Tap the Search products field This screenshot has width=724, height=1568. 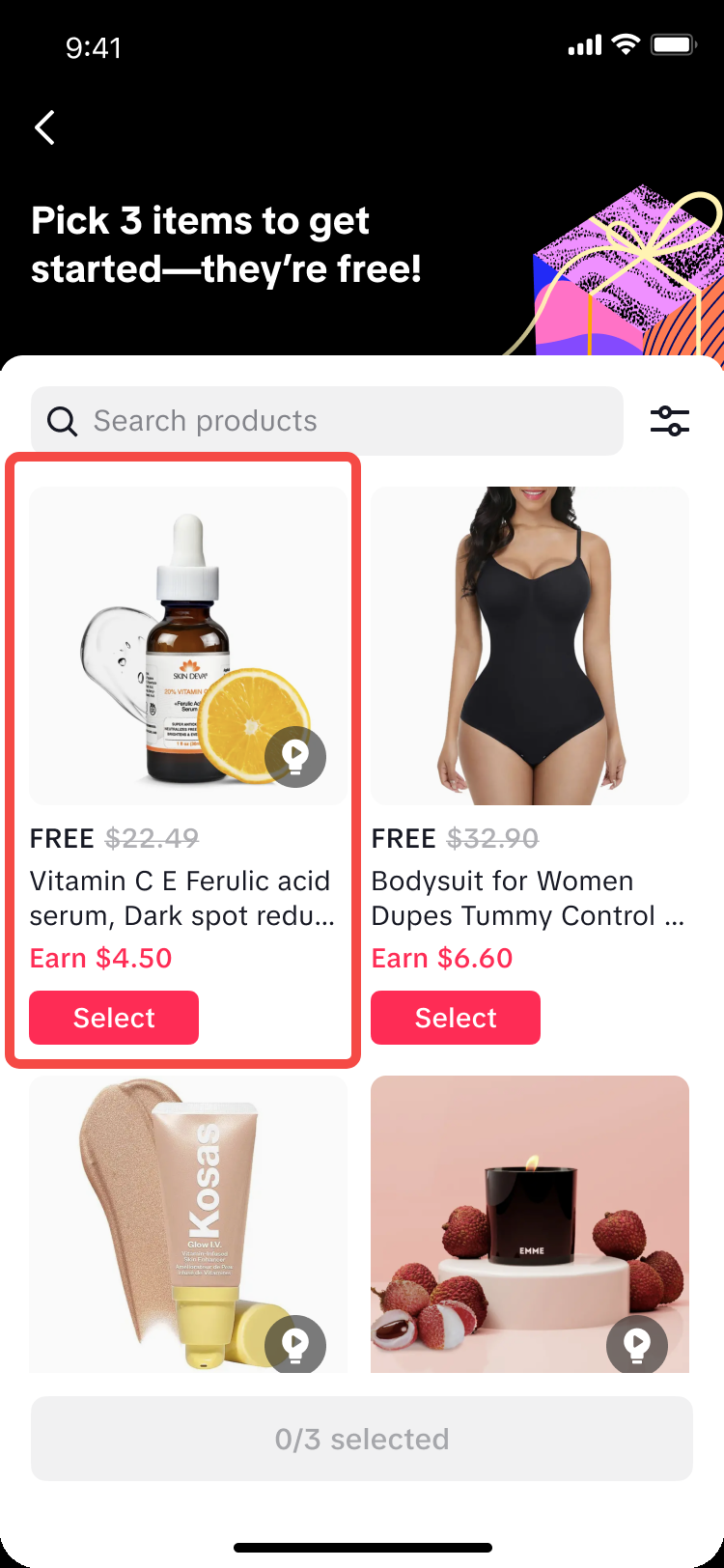point(327,421)
